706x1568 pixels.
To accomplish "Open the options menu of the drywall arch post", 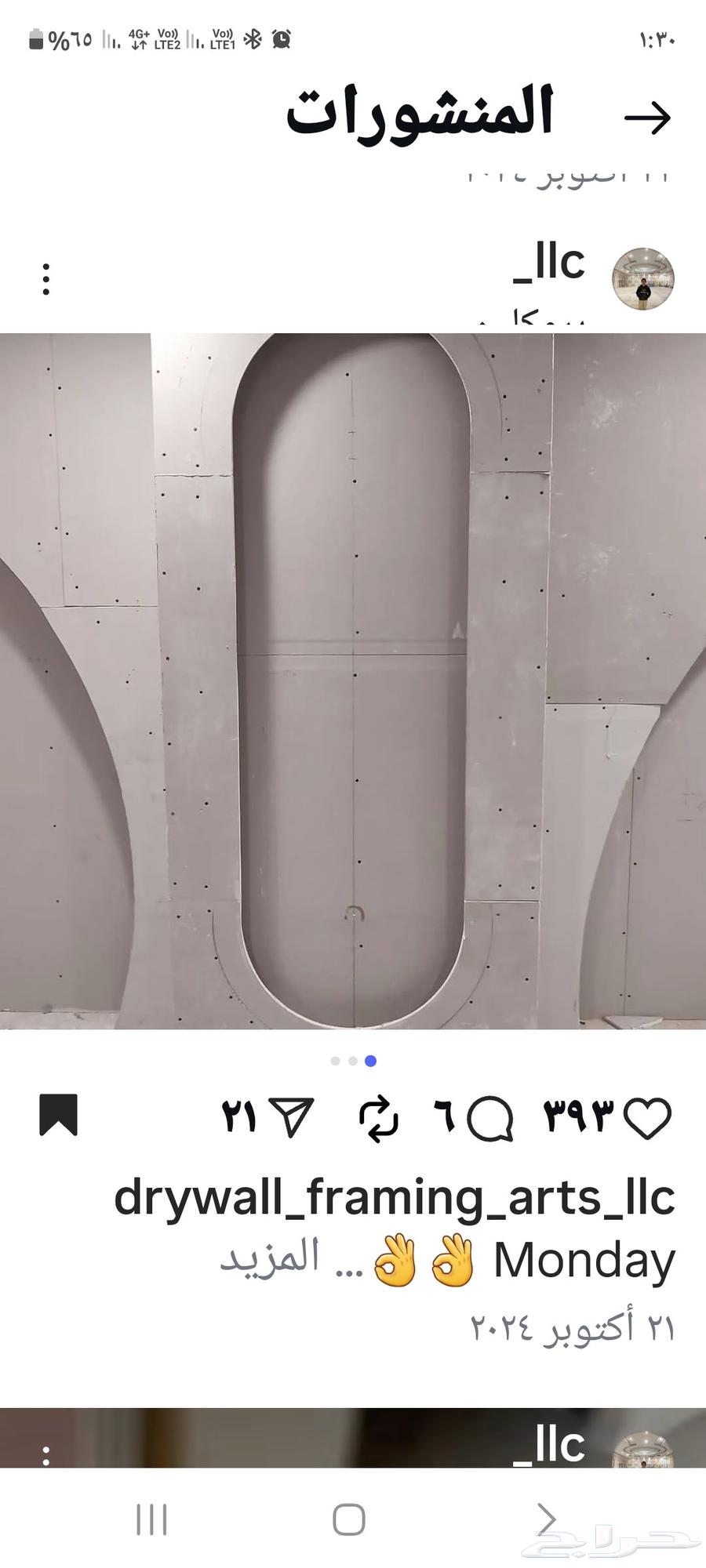I will click(x=46, y=279).
